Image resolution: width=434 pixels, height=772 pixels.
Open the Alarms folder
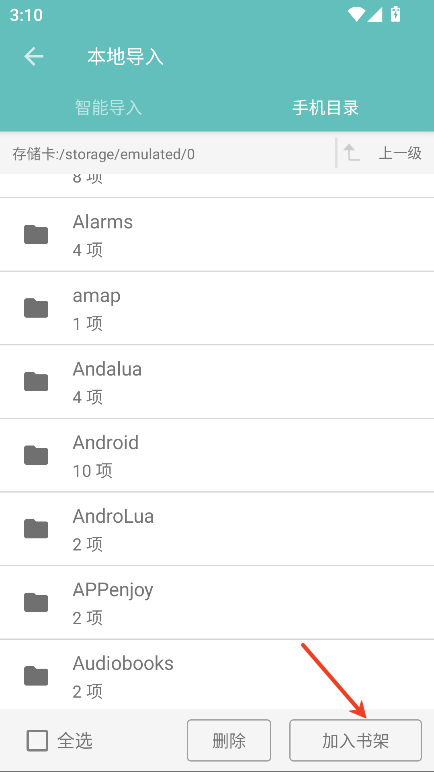pyautogui.click(x=217, y=234)
